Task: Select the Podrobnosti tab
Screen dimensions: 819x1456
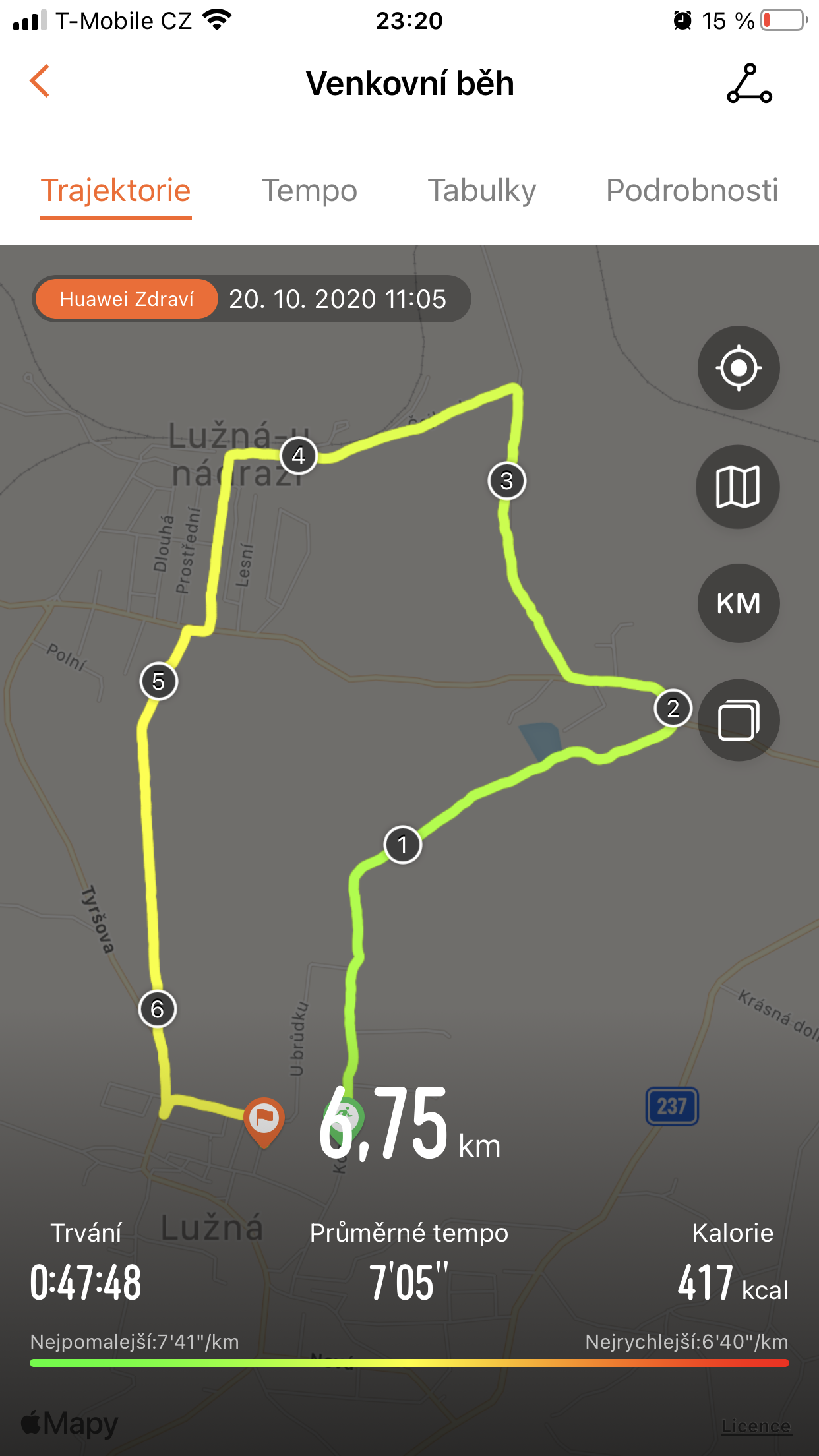Action: point(692,191)
